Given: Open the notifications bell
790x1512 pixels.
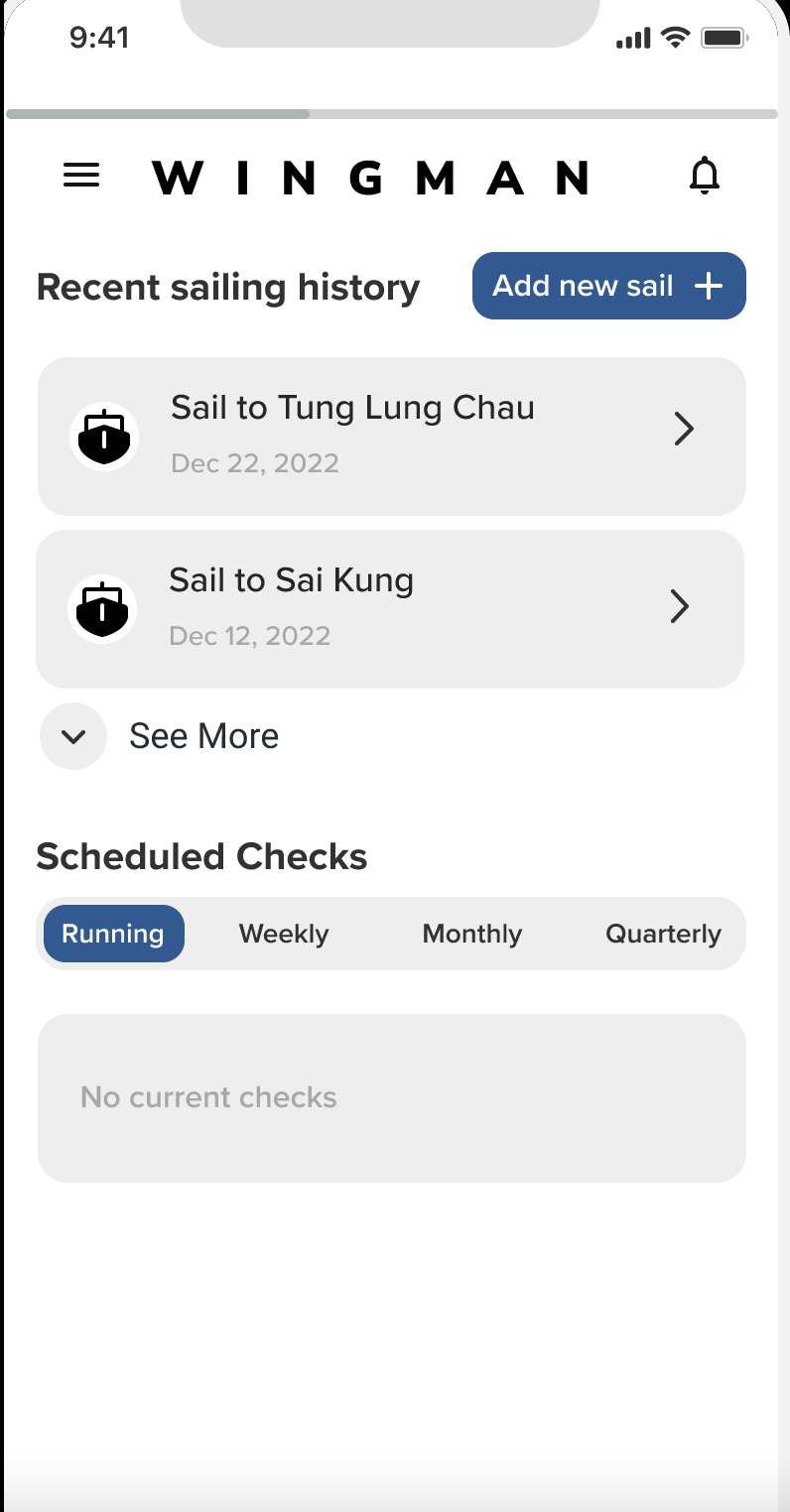Looking at the screenshot, I should point(705,176).
